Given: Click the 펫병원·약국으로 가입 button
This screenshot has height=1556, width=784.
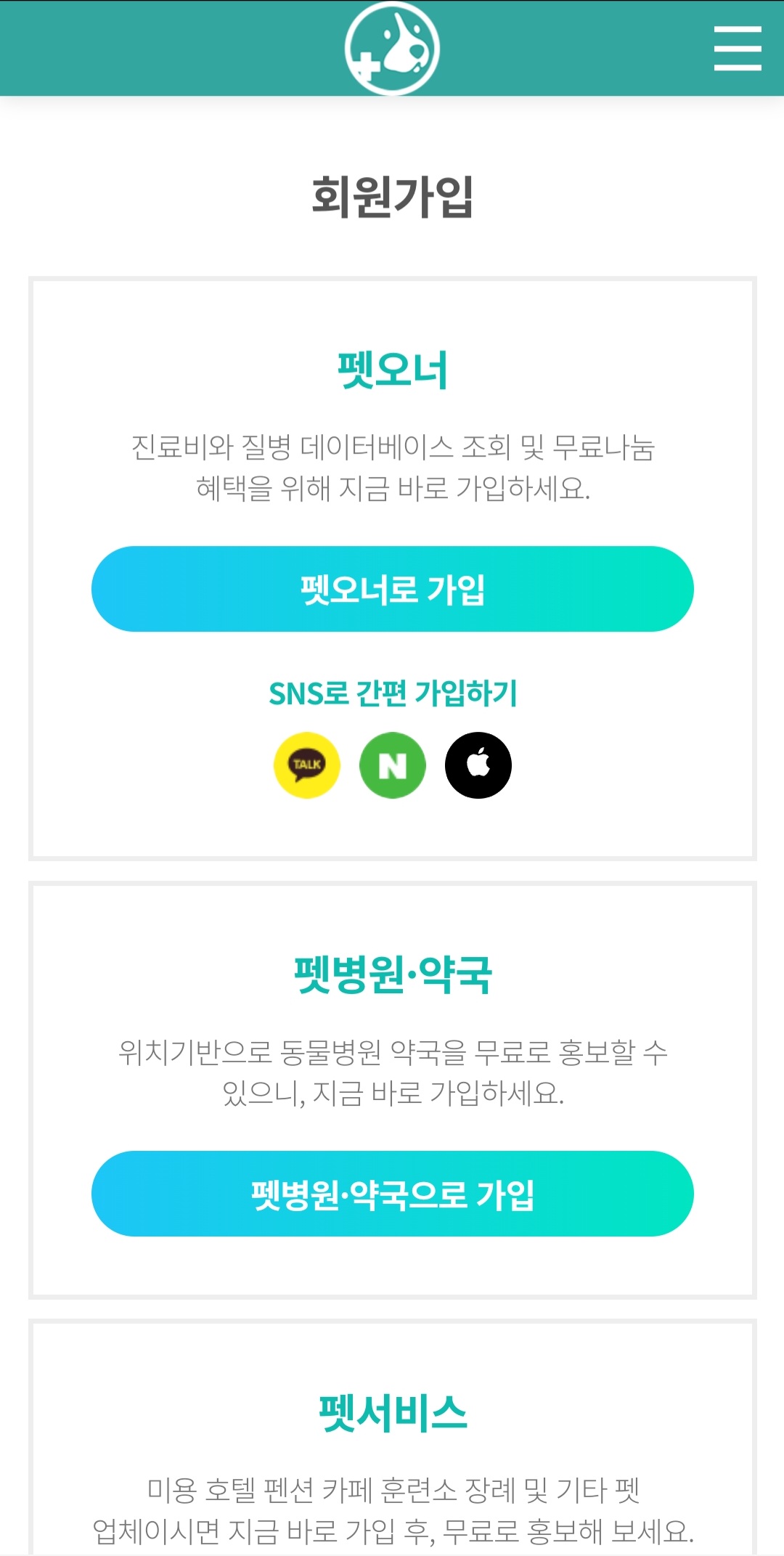Looking at the screenshot, I should (392, 1194).
